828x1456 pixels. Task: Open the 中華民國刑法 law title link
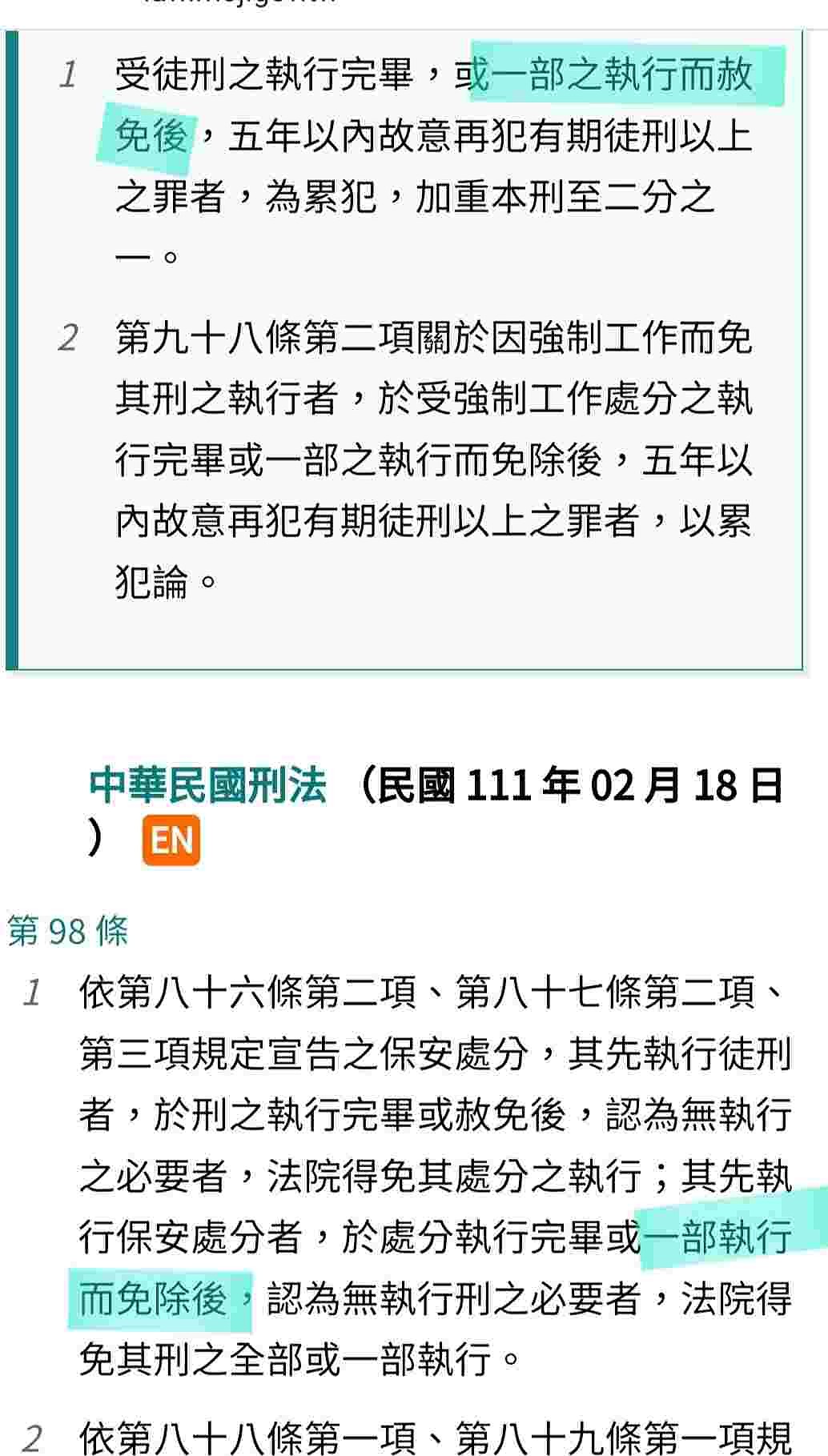(x=207, y=785)
